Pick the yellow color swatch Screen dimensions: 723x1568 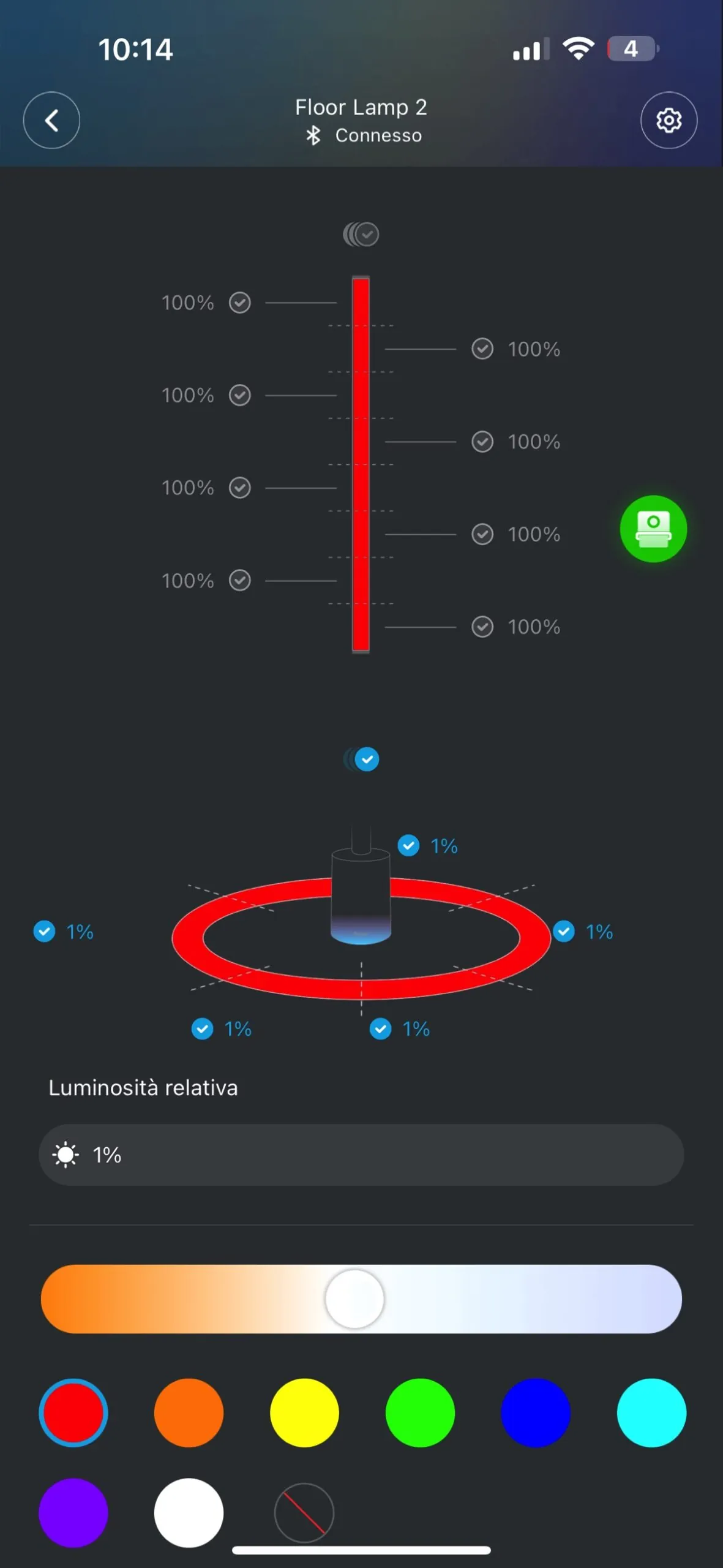304,1412
